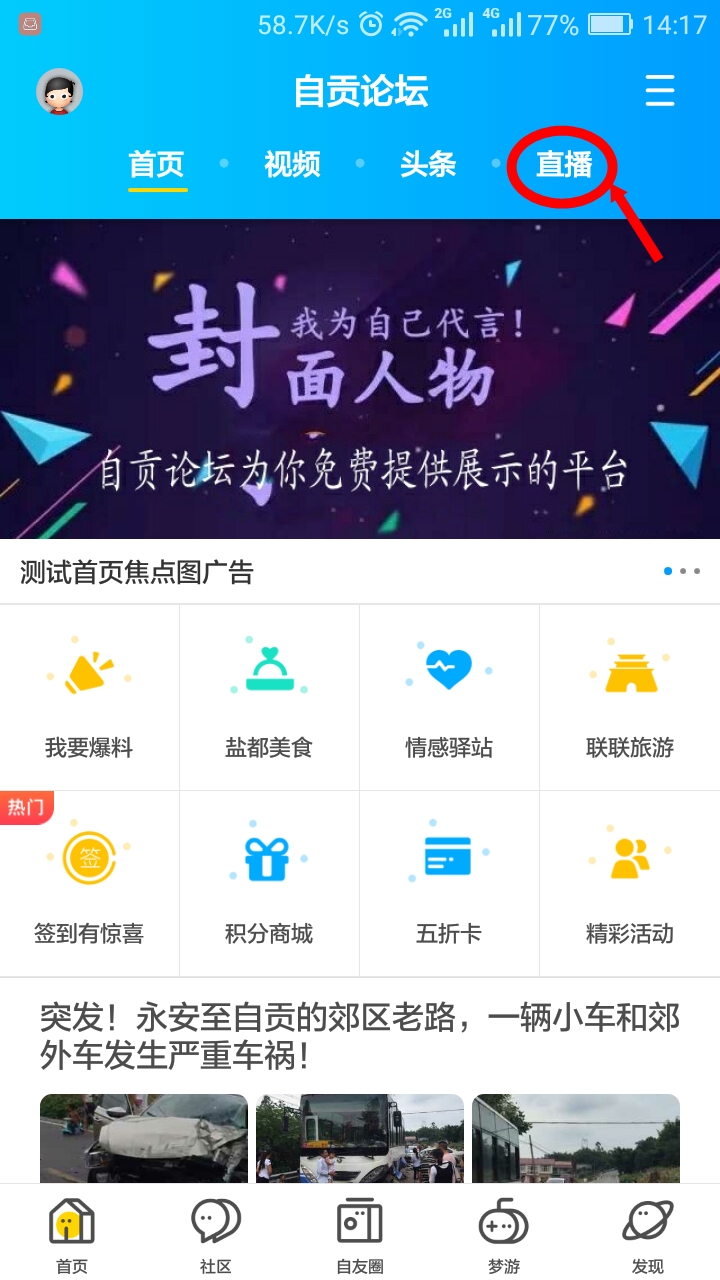Open 五折卡
Screen dimensions: 720x1280
click(449, 883)
